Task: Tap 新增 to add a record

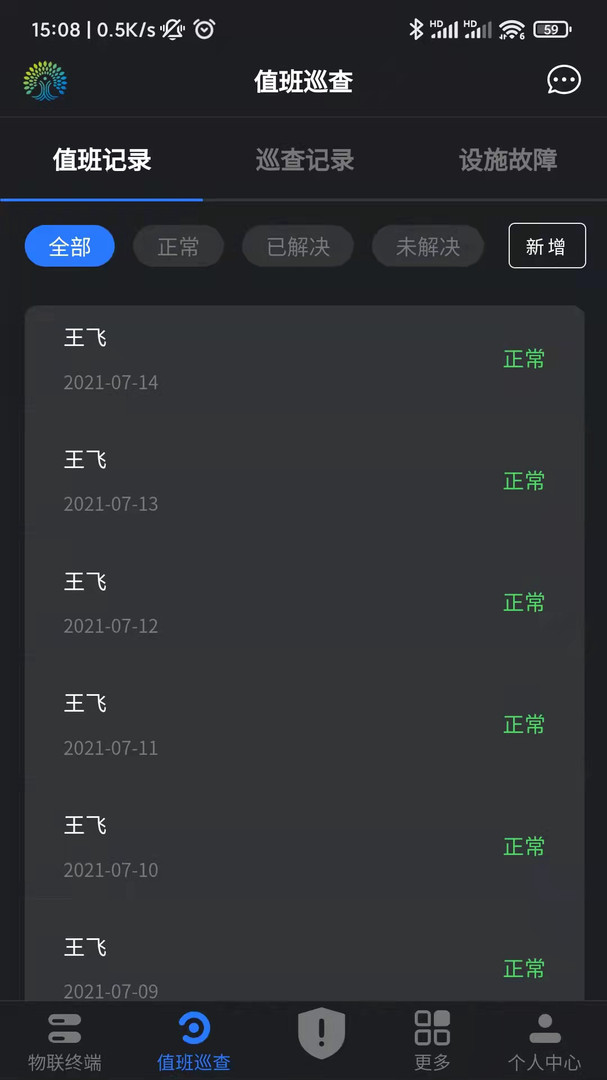Action: coord(546,246)
